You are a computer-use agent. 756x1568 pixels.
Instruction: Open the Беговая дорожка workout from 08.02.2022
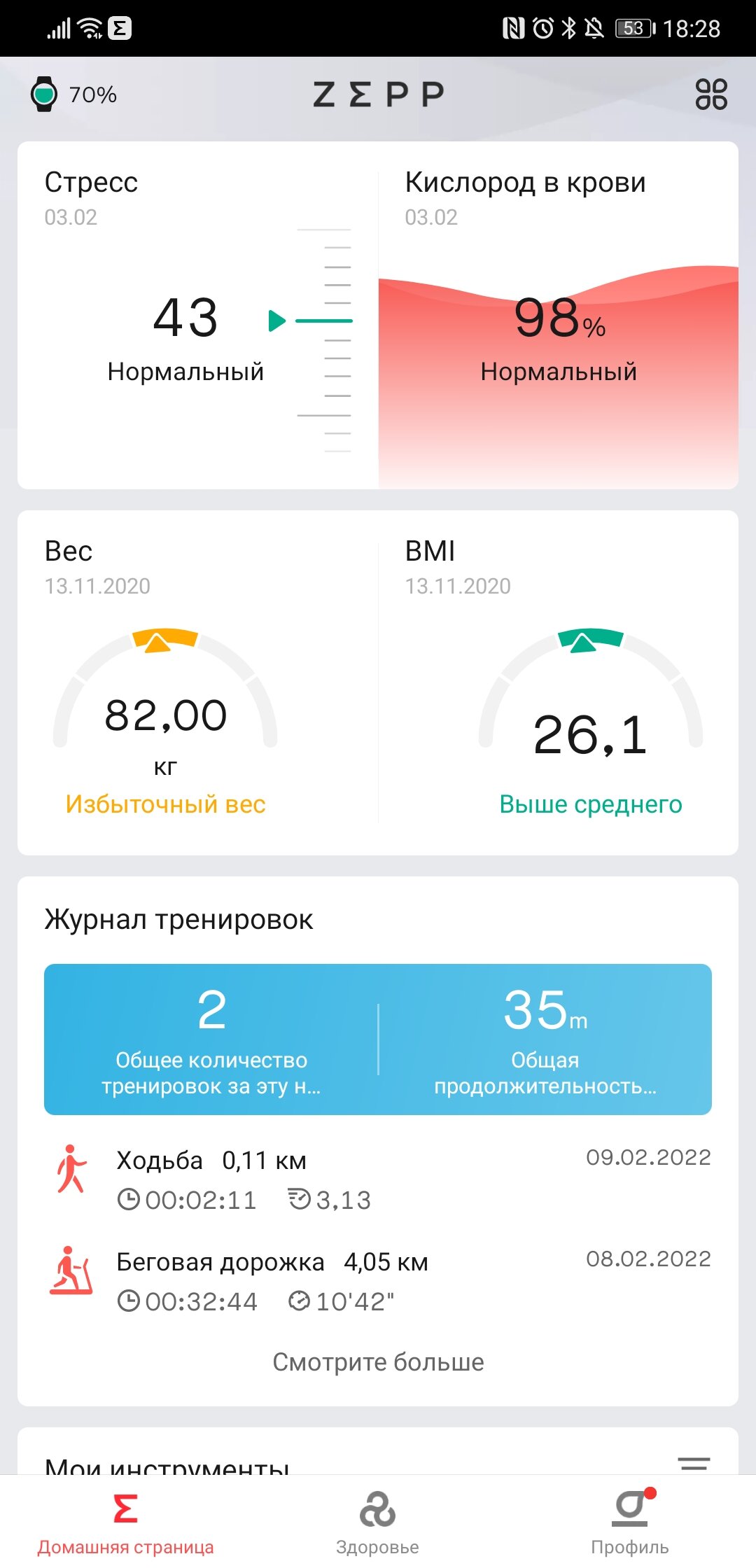(378, 1281)
